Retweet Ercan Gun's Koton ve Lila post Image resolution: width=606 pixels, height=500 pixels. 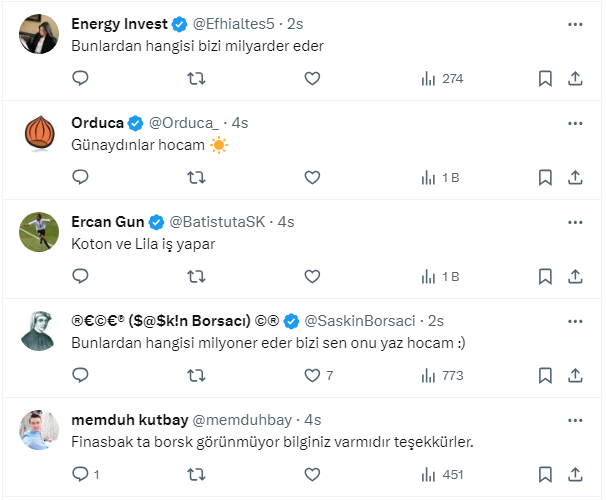[x=197, y=276]
